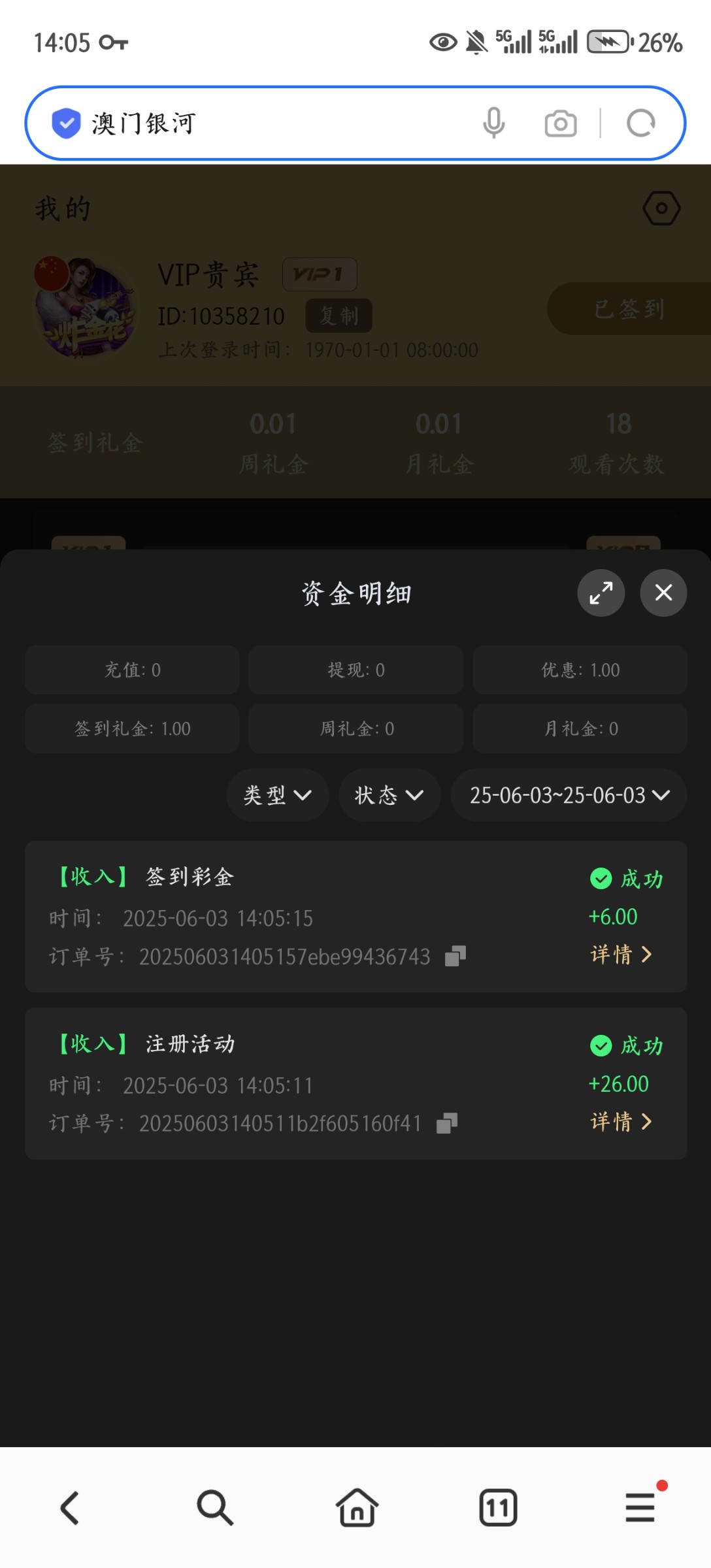Viewport: 711px width, 1568px height.
Task: Copy the 签到彩金 order number
Action: (455, 956)
